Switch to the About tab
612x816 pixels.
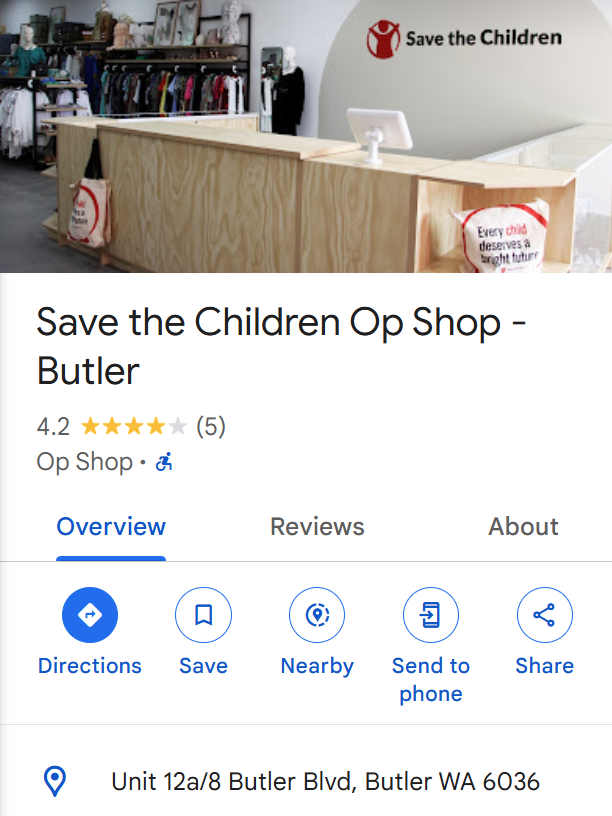[523, 527]
